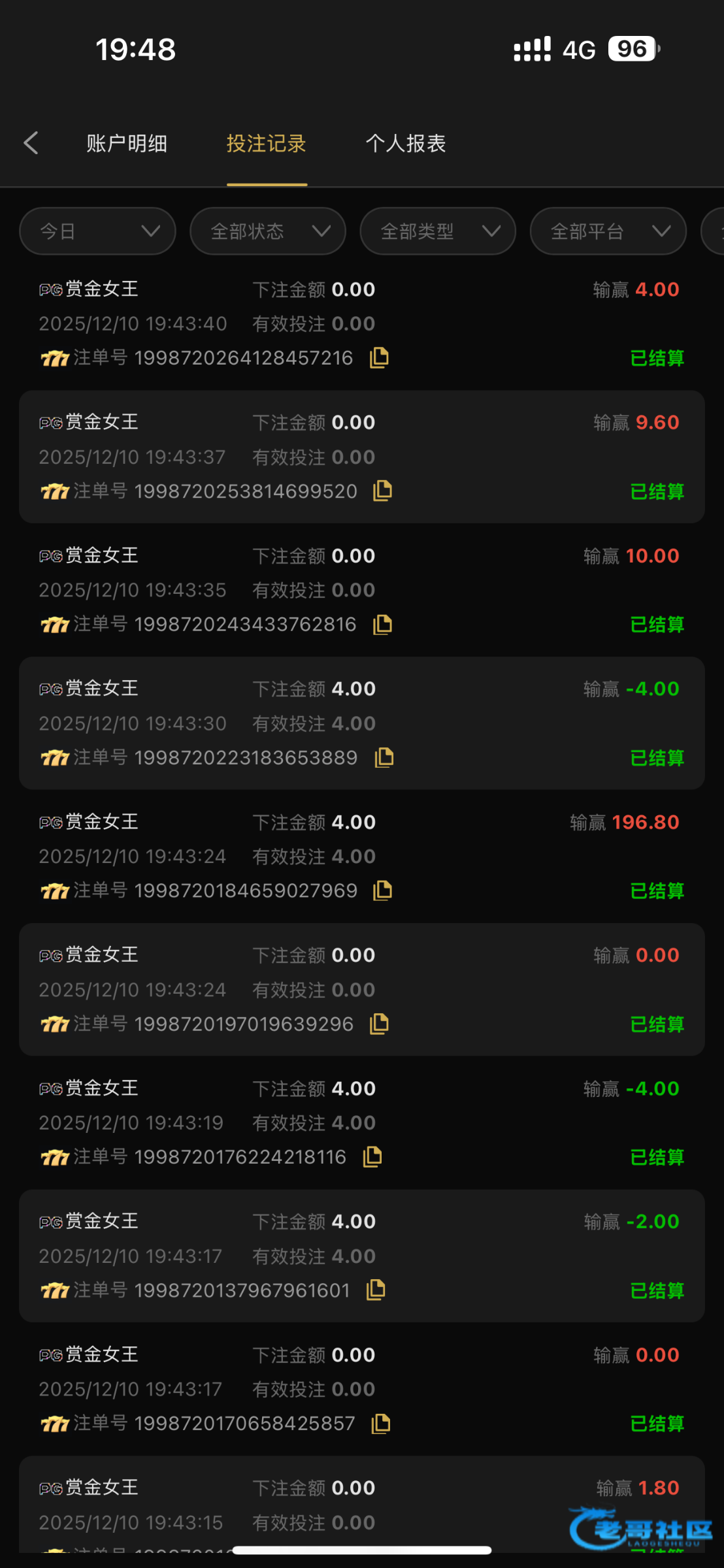Choose a type via 全部类型 dropdown
The image size is (724, 1568).
pyautogui.click(x=438, y=231)
